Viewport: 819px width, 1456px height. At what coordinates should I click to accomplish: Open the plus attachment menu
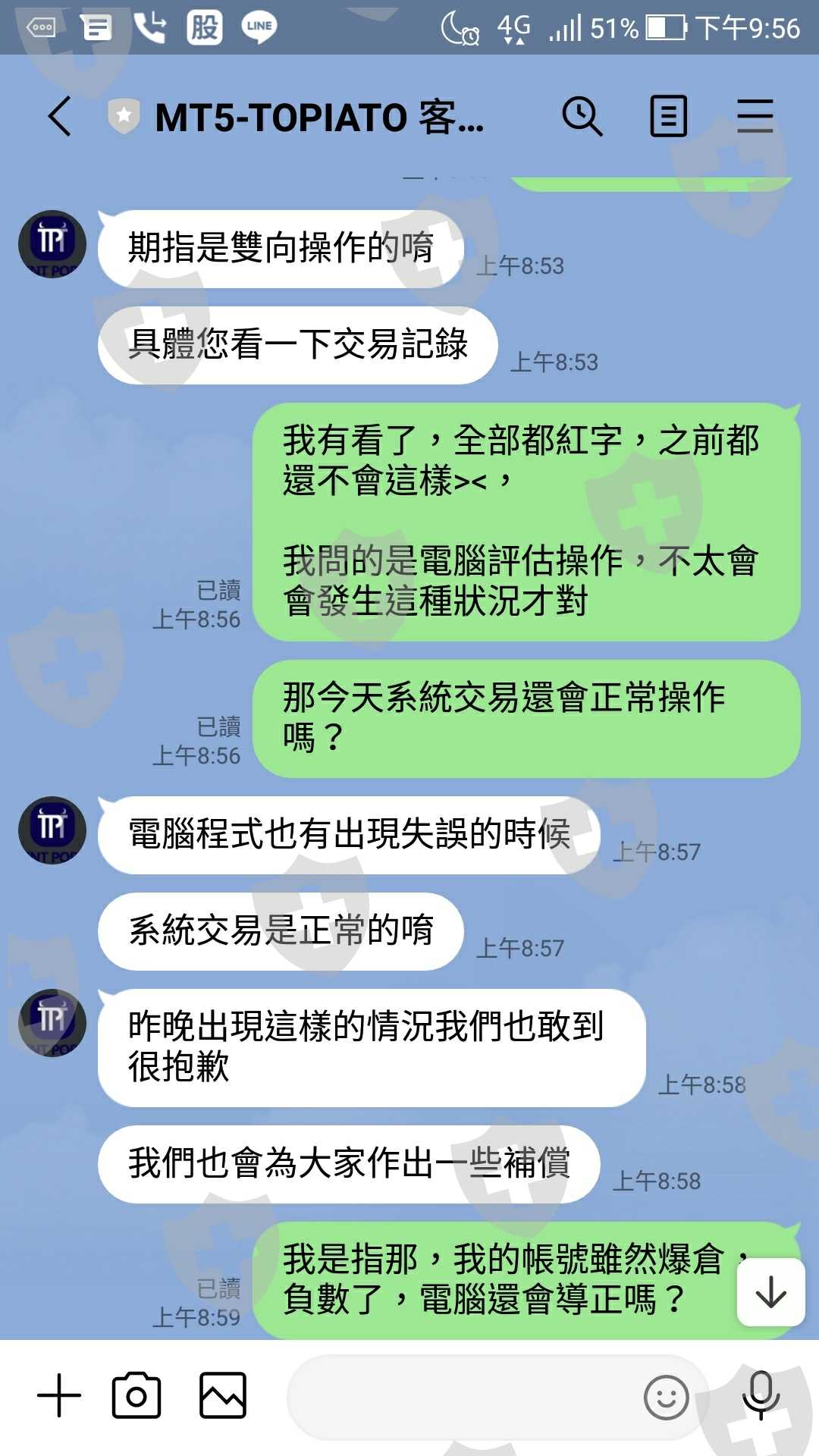pyautogui.click(x=59, y=1395)
